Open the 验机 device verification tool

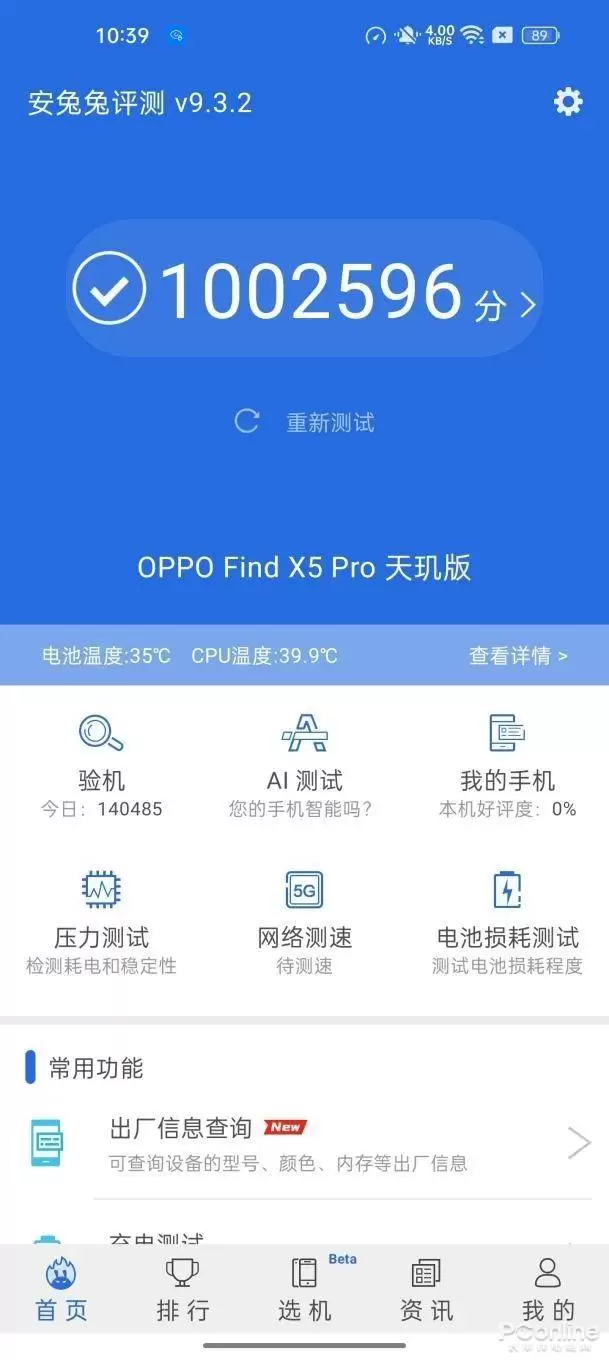tap(101, 765)
